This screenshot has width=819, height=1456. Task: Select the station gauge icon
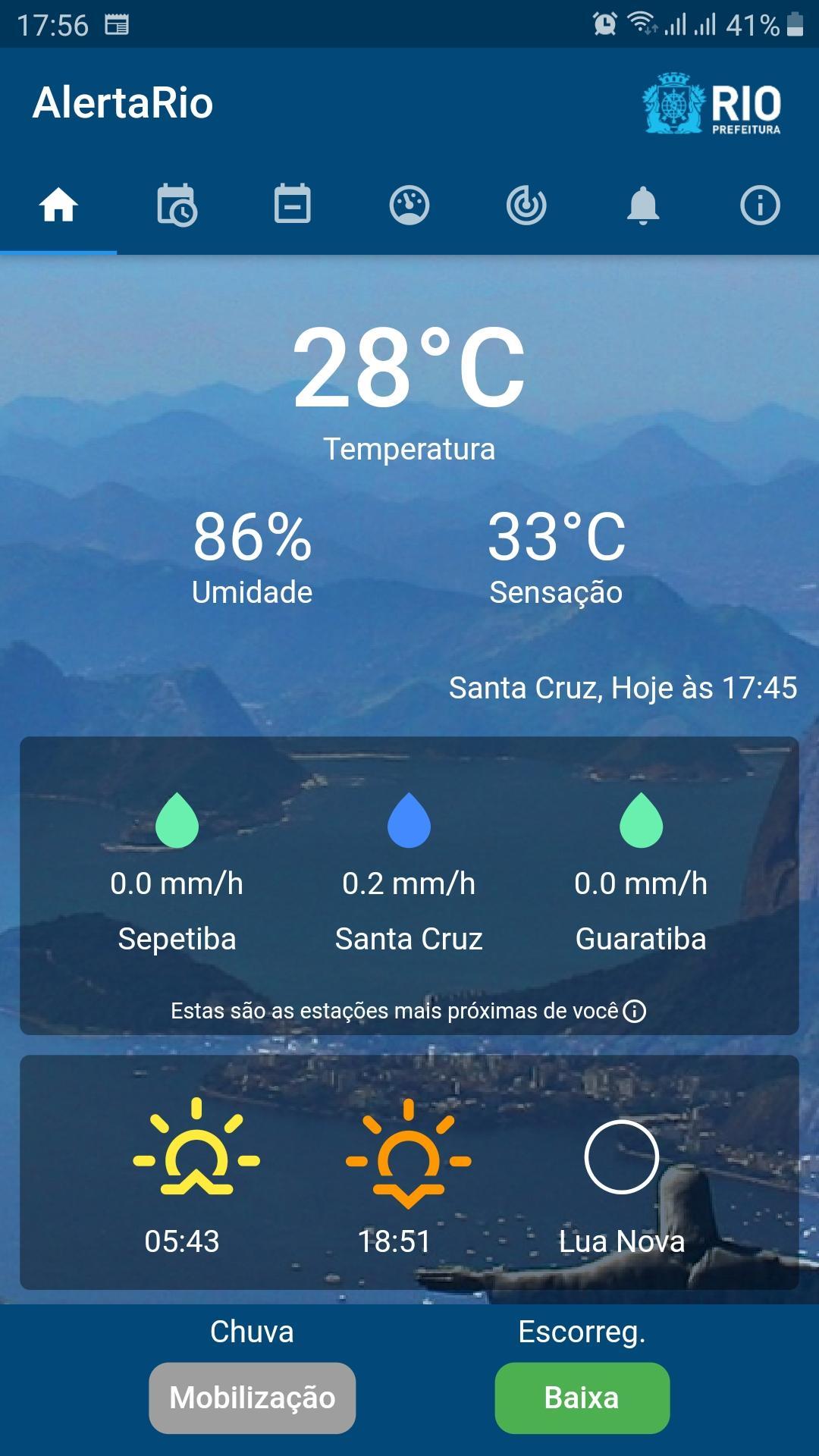pyautogui.click(x=409, y=206)
